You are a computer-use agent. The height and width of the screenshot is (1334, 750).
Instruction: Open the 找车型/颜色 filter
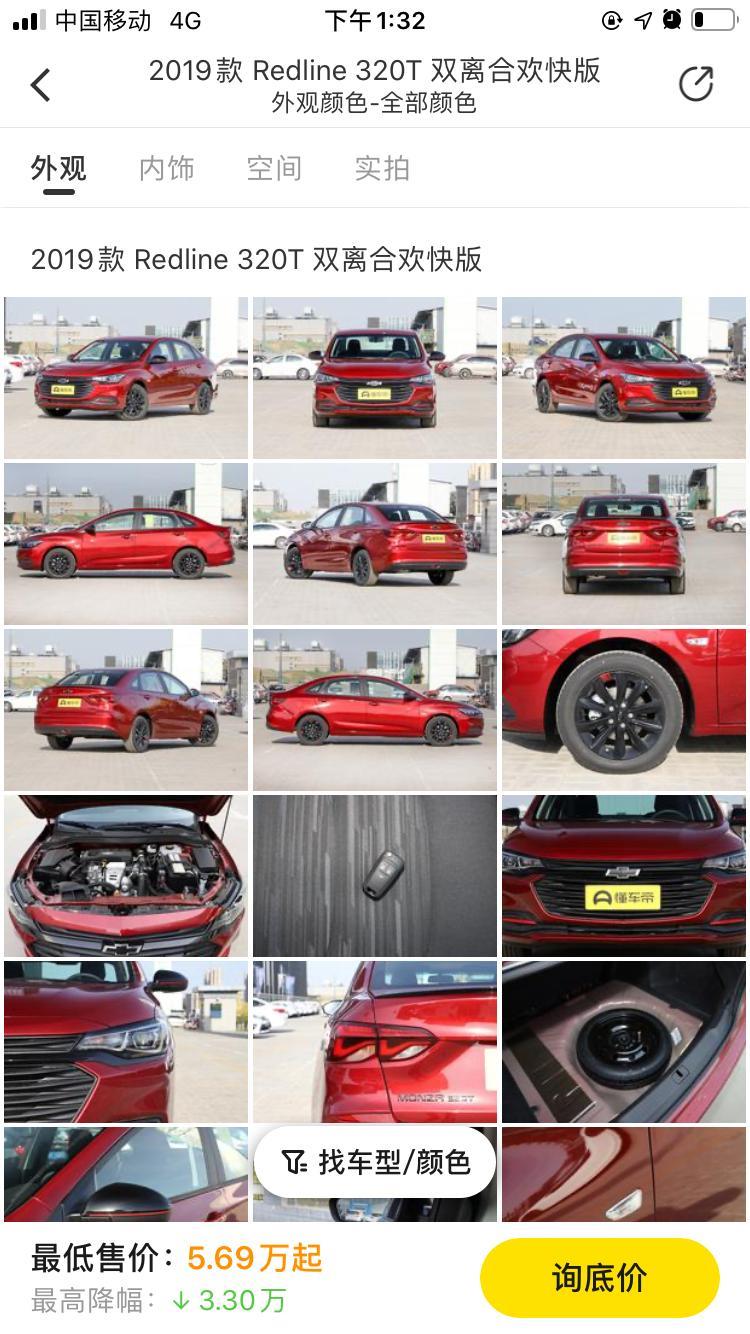coord(375,1162)
